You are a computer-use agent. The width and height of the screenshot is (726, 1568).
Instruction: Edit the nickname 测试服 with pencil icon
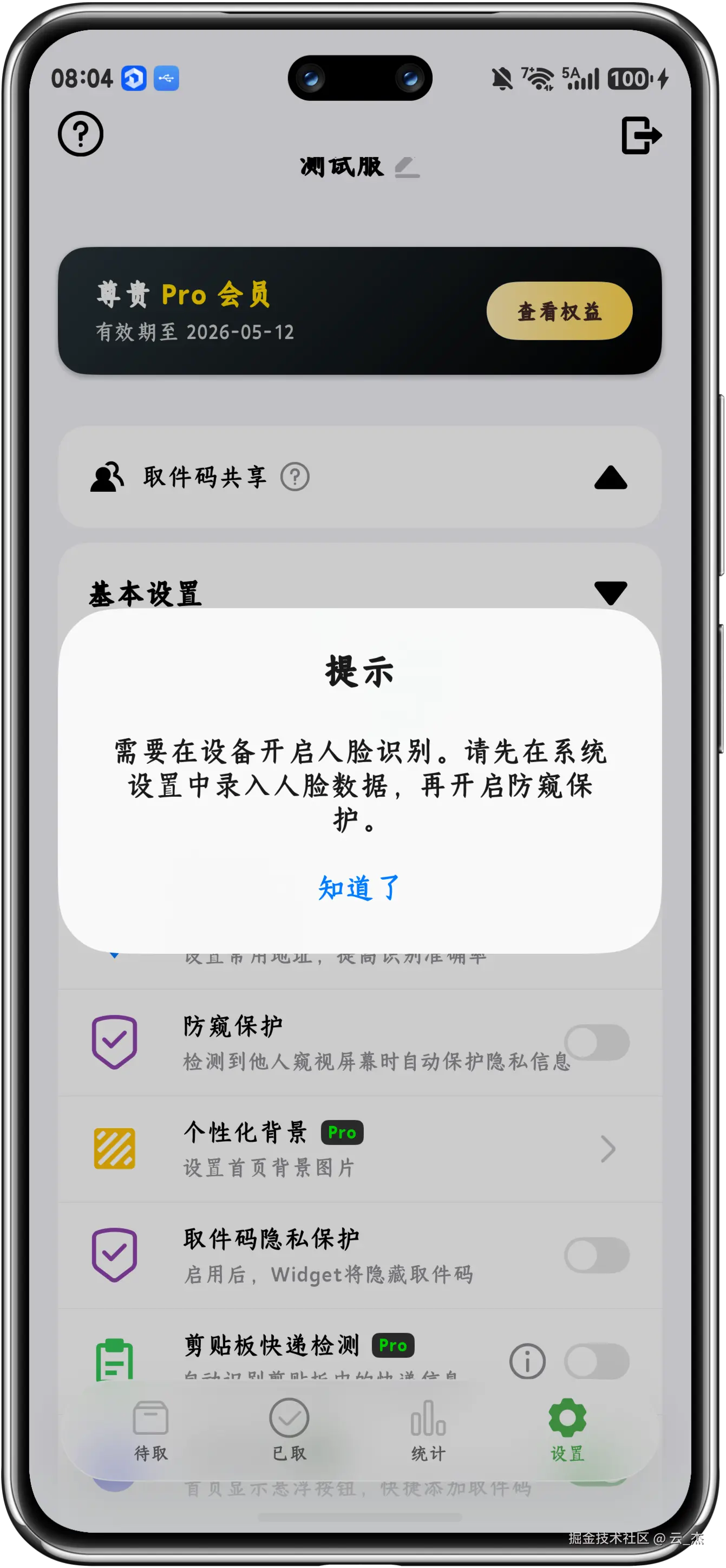coord(407,167)
